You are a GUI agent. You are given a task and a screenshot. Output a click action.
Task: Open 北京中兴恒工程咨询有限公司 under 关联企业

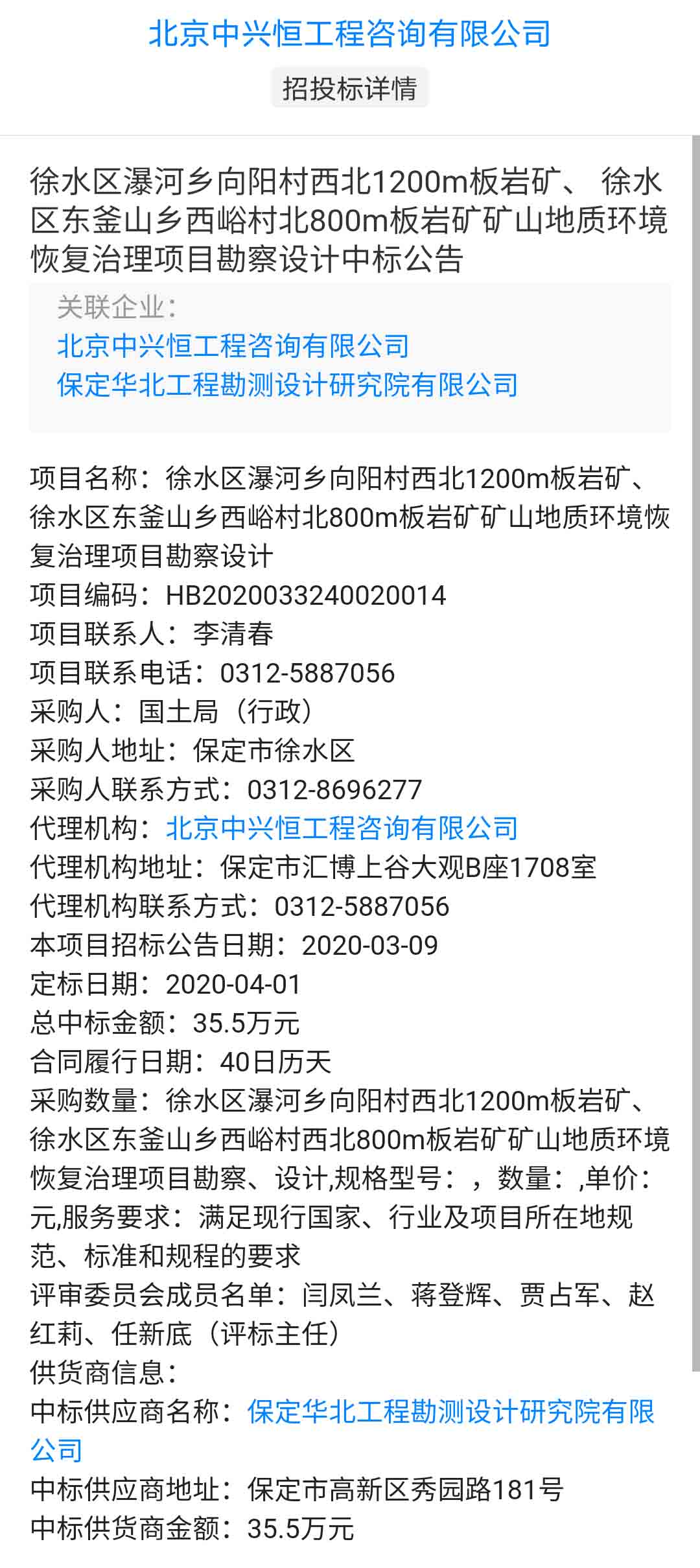(233, 346)
